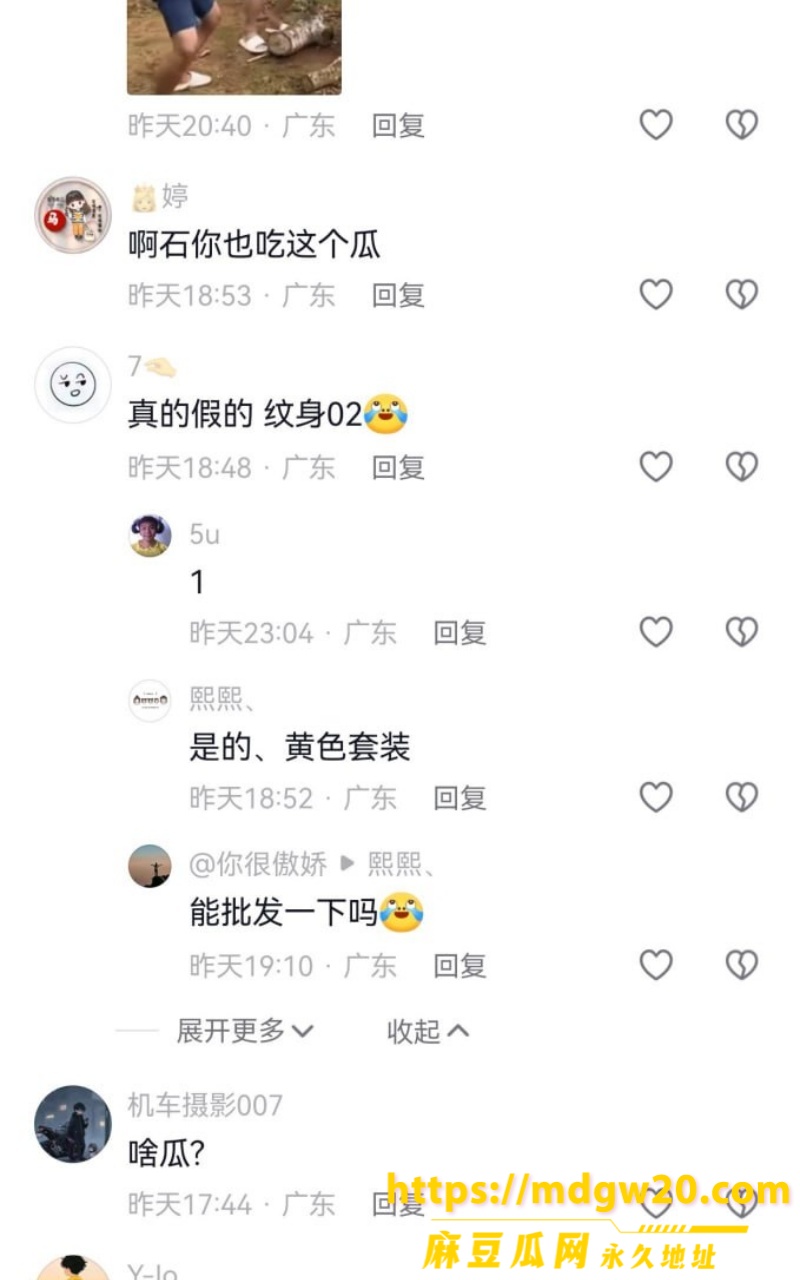Dislike 熙熙's reply 是的、黄色套装
Viewport: 800px width, 1280px height.
tap(741, 797)
